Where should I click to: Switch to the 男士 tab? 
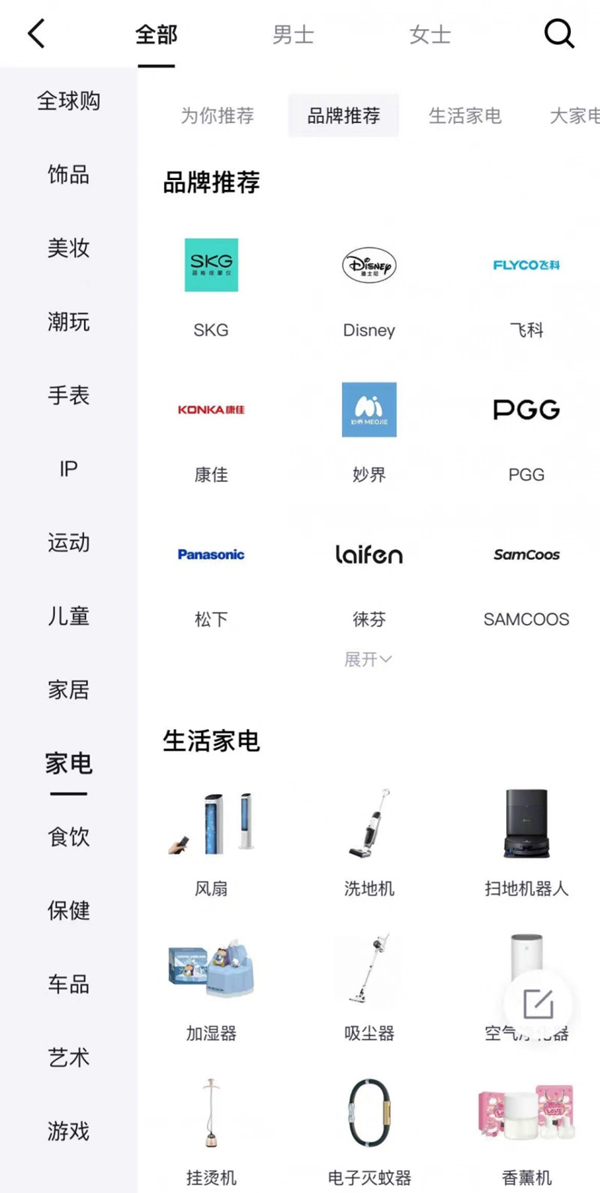(x=293, y=35)
